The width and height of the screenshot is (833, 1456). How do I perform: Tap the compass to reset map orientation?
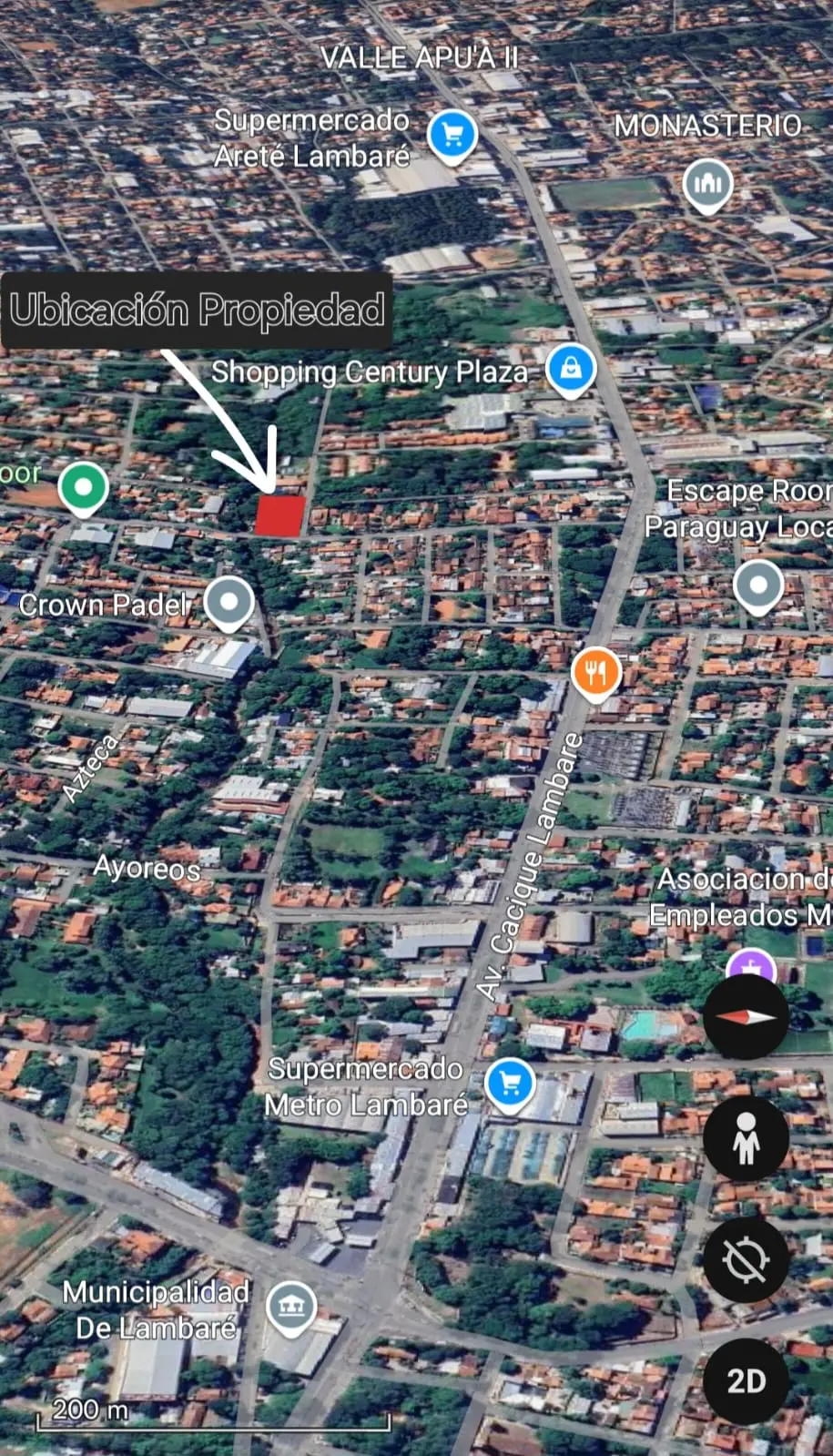pos(746,1016)
